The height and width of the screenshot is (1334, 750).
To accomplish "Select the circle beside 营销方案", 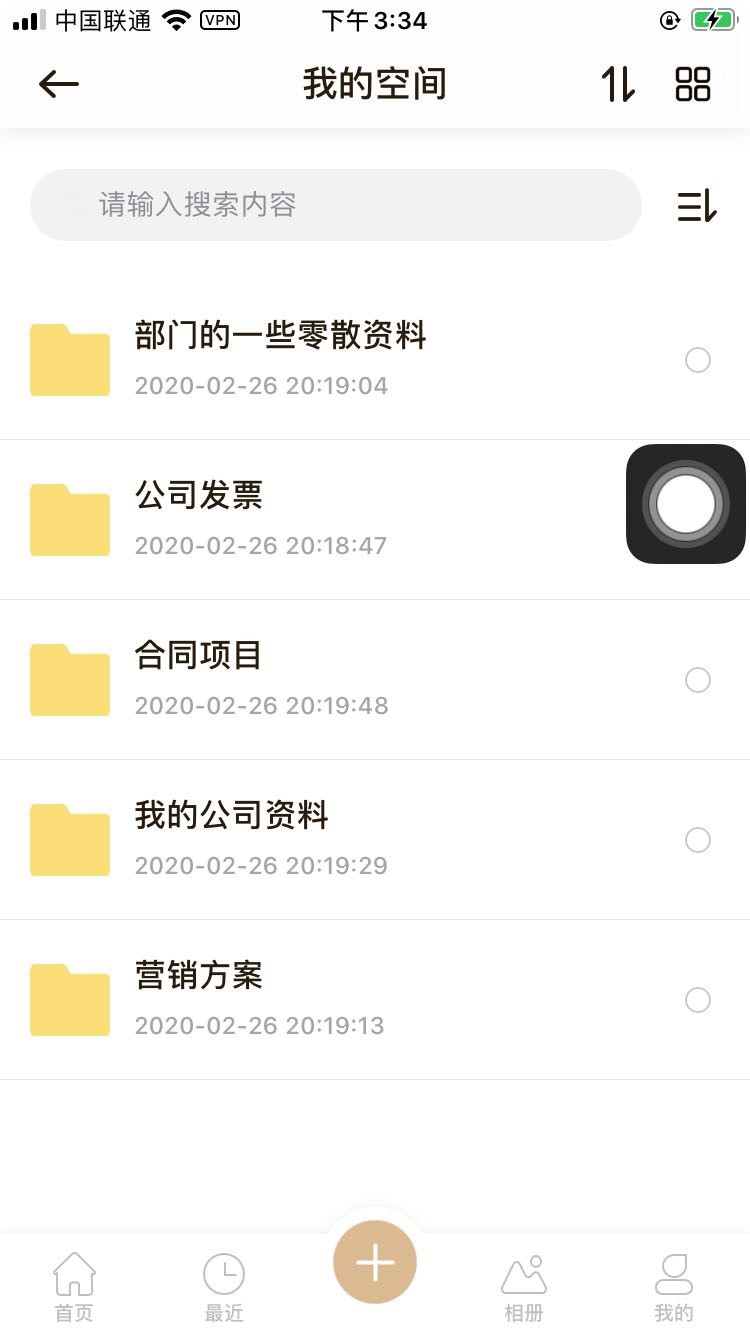I will (698, 1000).
